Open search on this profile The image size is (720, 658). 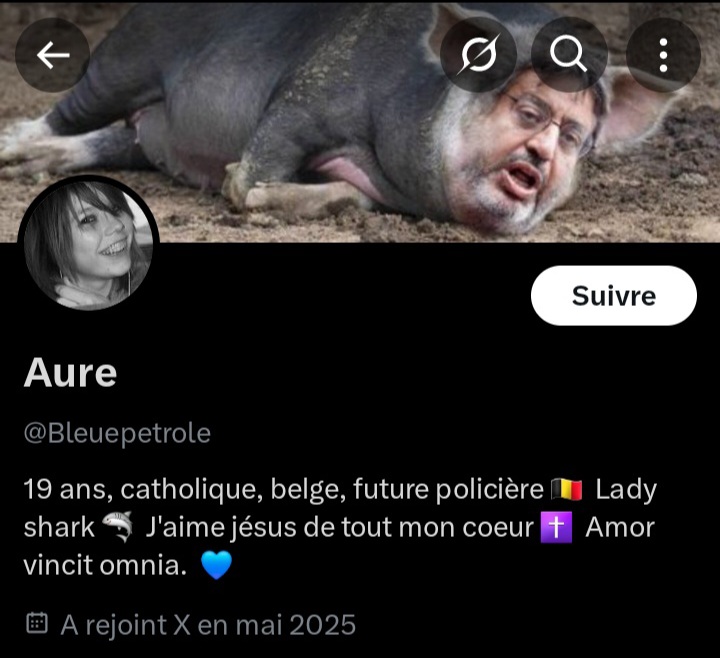[569, 55]
